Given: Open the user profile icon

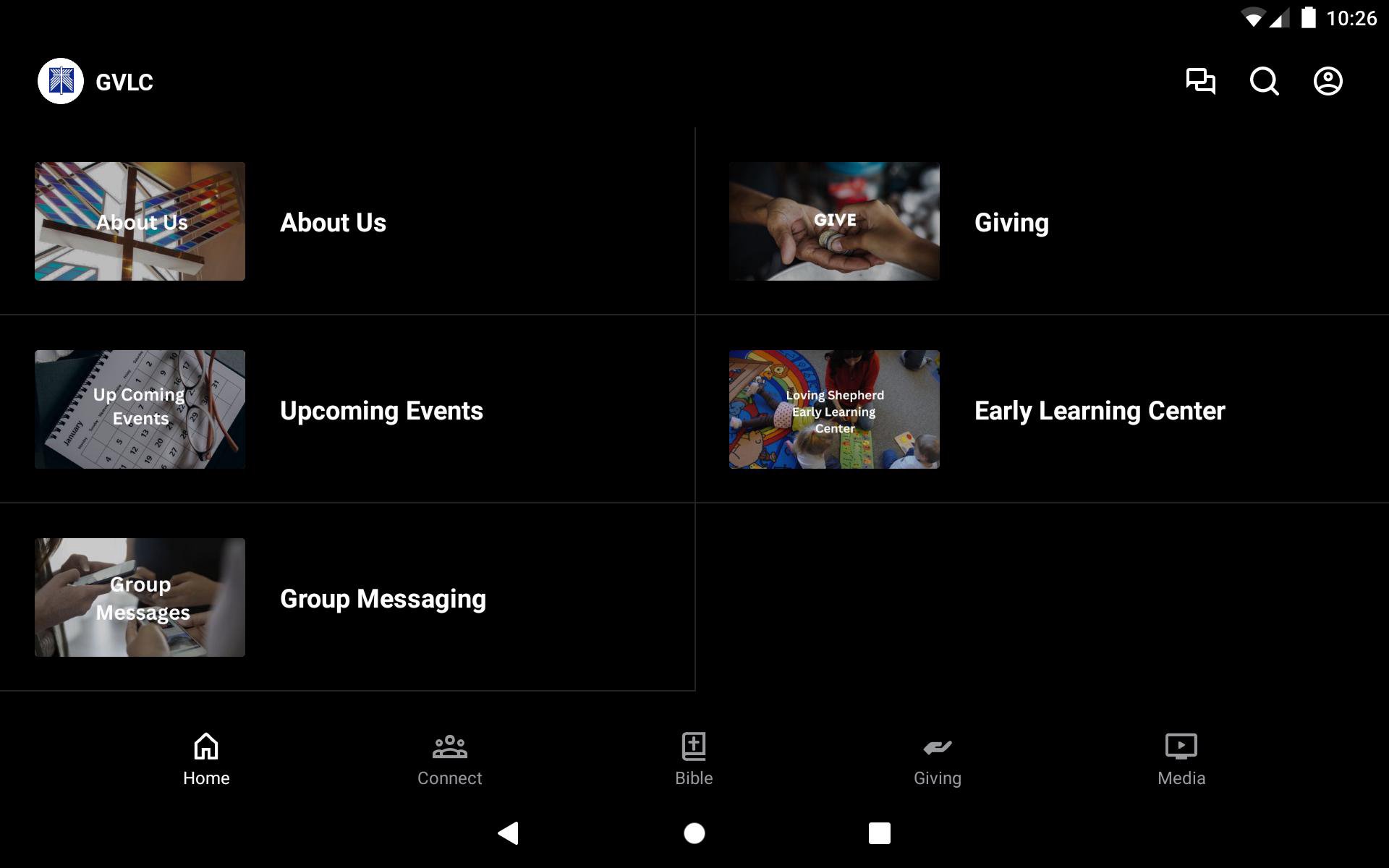Looking at the screenshot, I should (x=1328, y=81).
